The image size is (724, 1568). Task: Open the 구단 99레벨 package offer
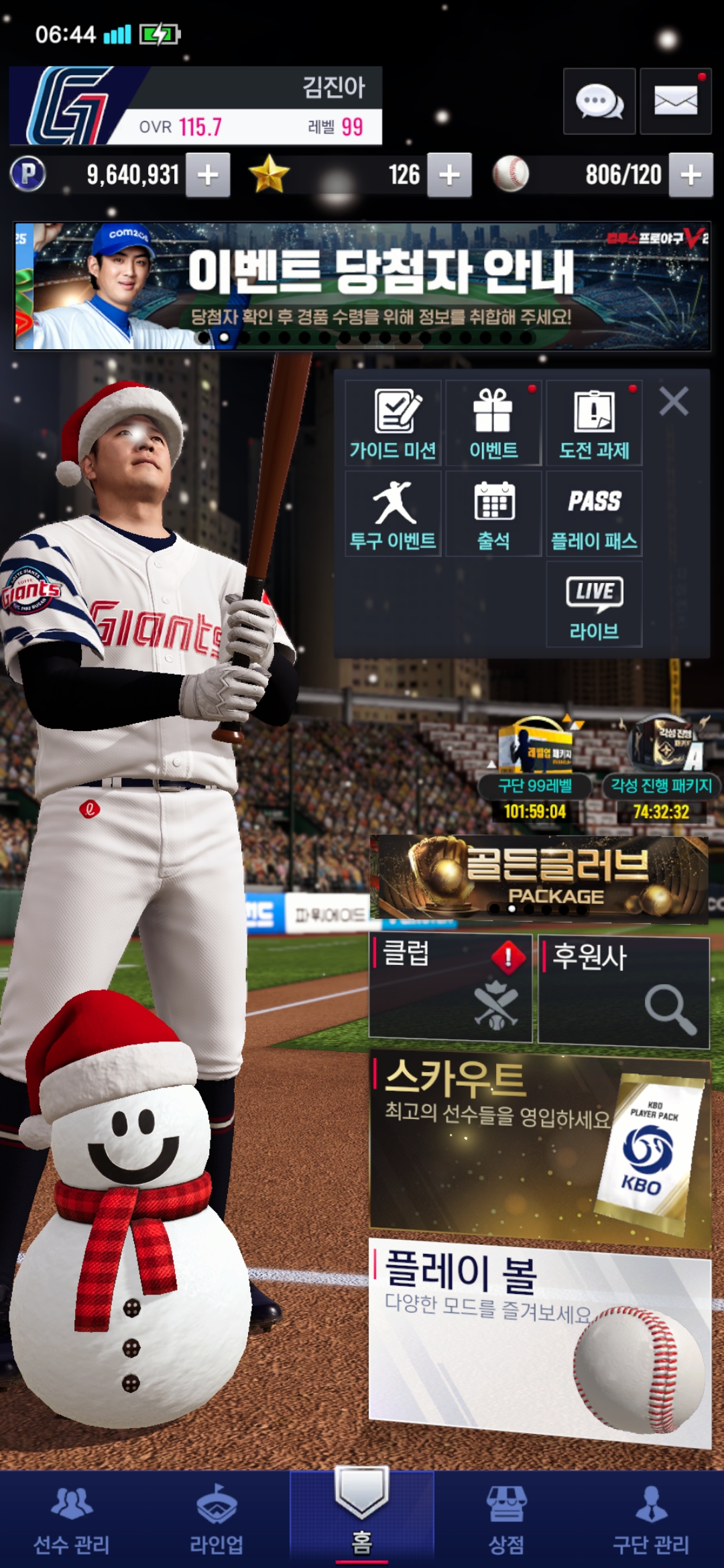click(x=535, y=771)
